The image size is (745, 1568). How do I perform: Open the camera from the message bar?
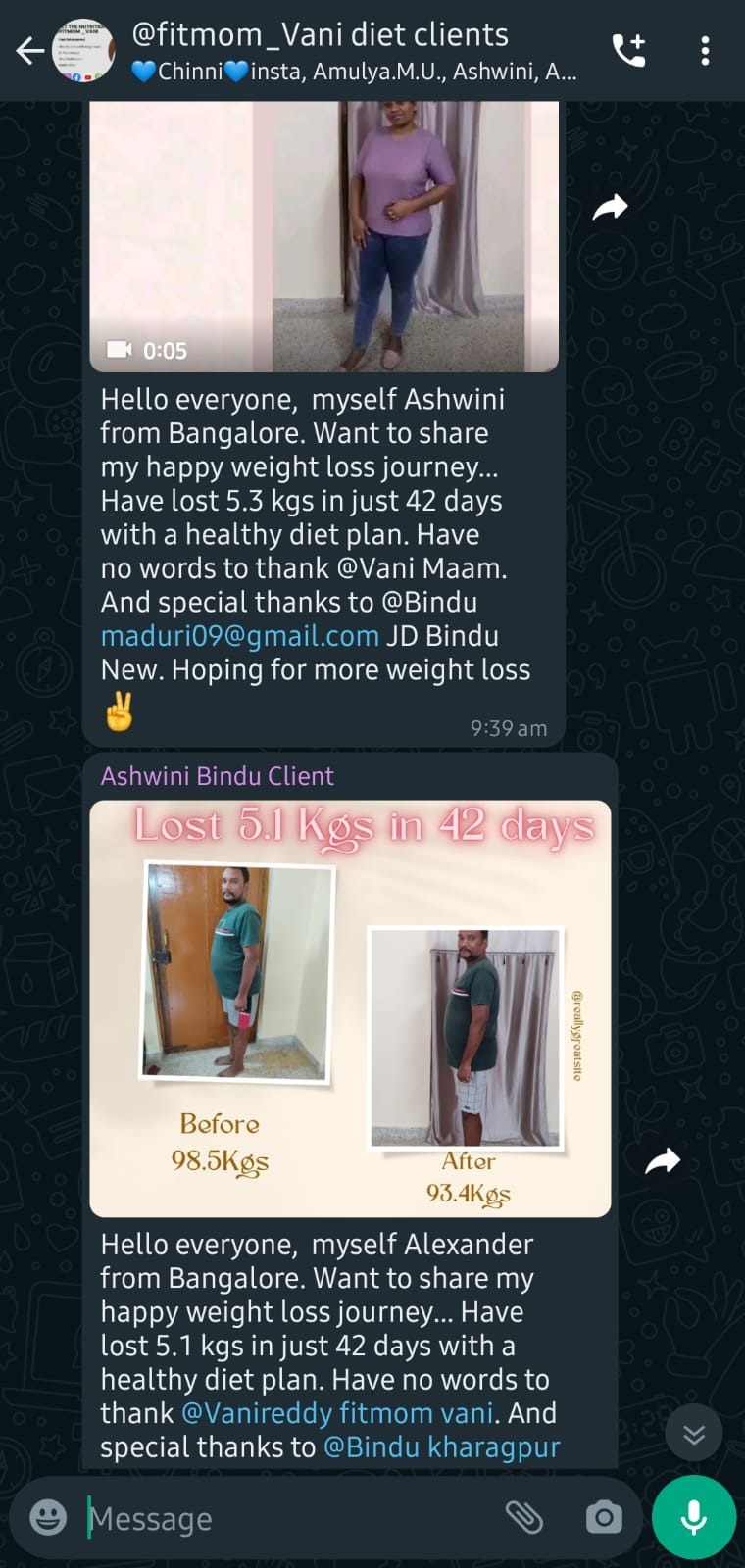tap(603, 1518)
